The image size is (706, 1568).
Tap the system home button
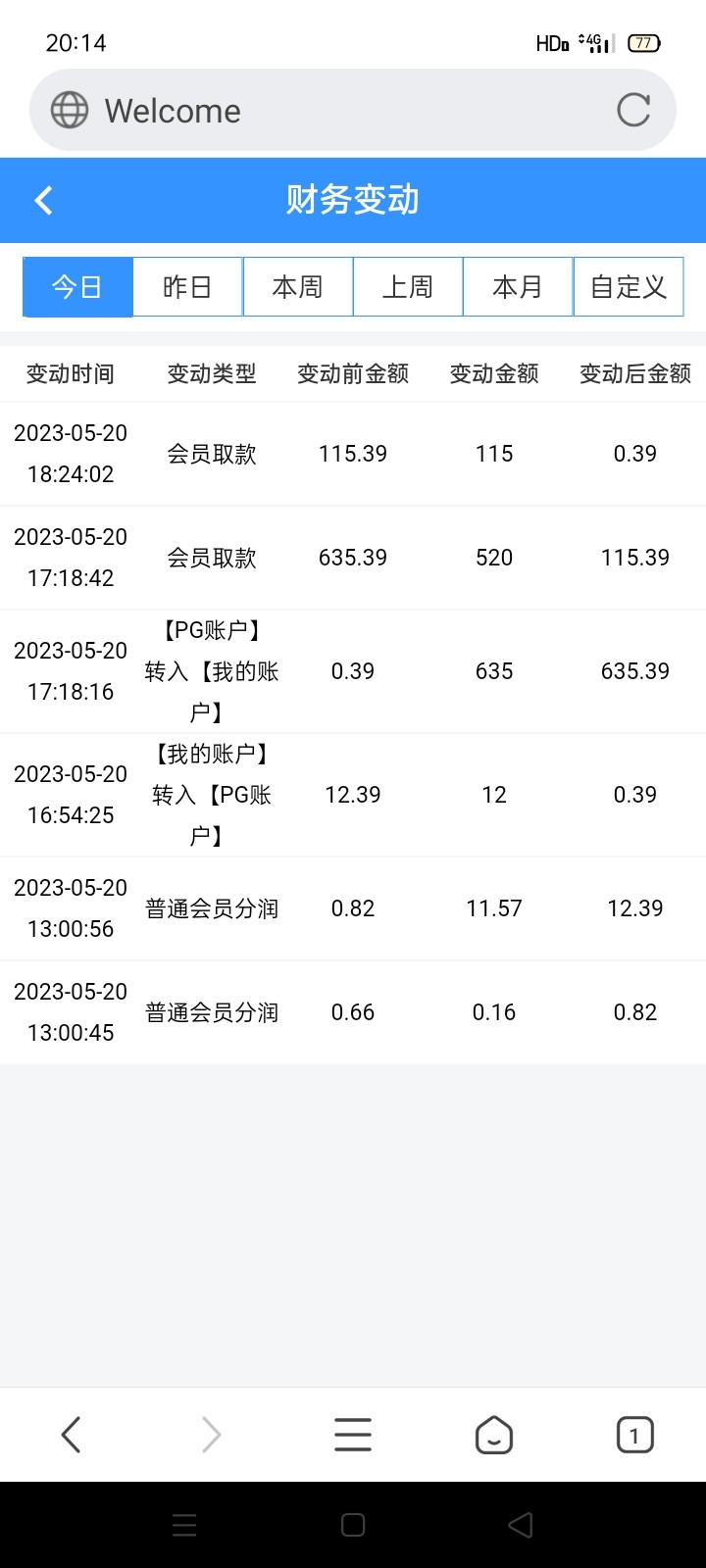coord(353,1525)
